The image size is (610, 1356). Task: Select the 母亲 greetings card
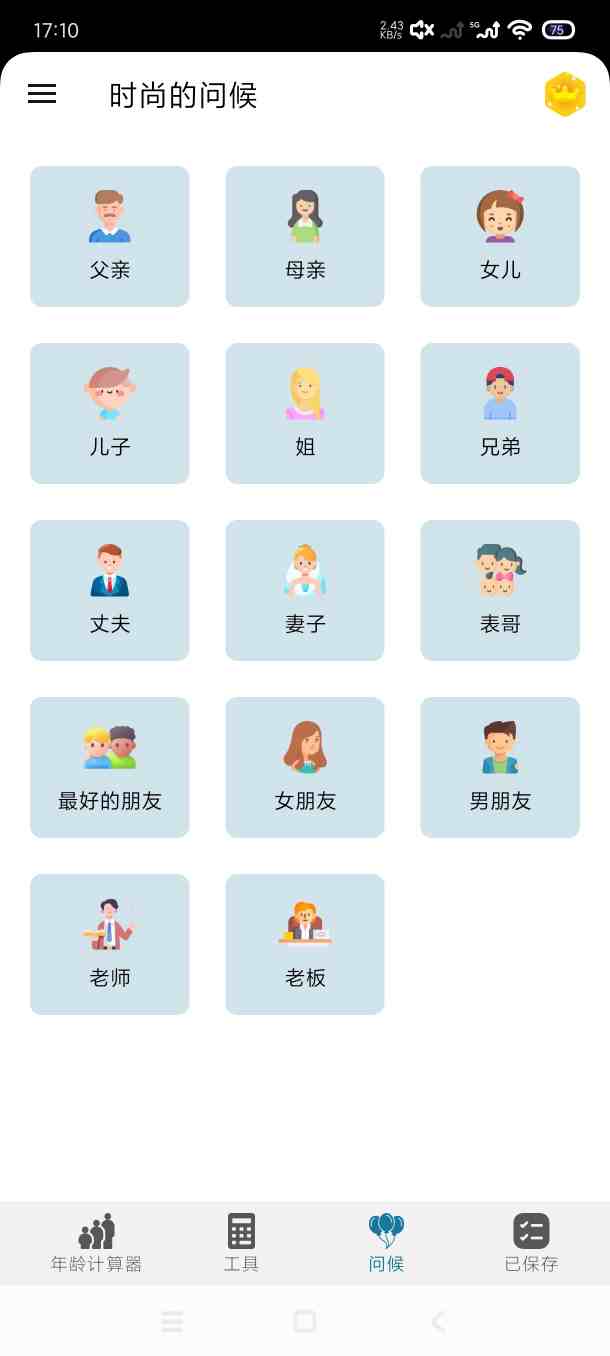[x=305, y=236]
